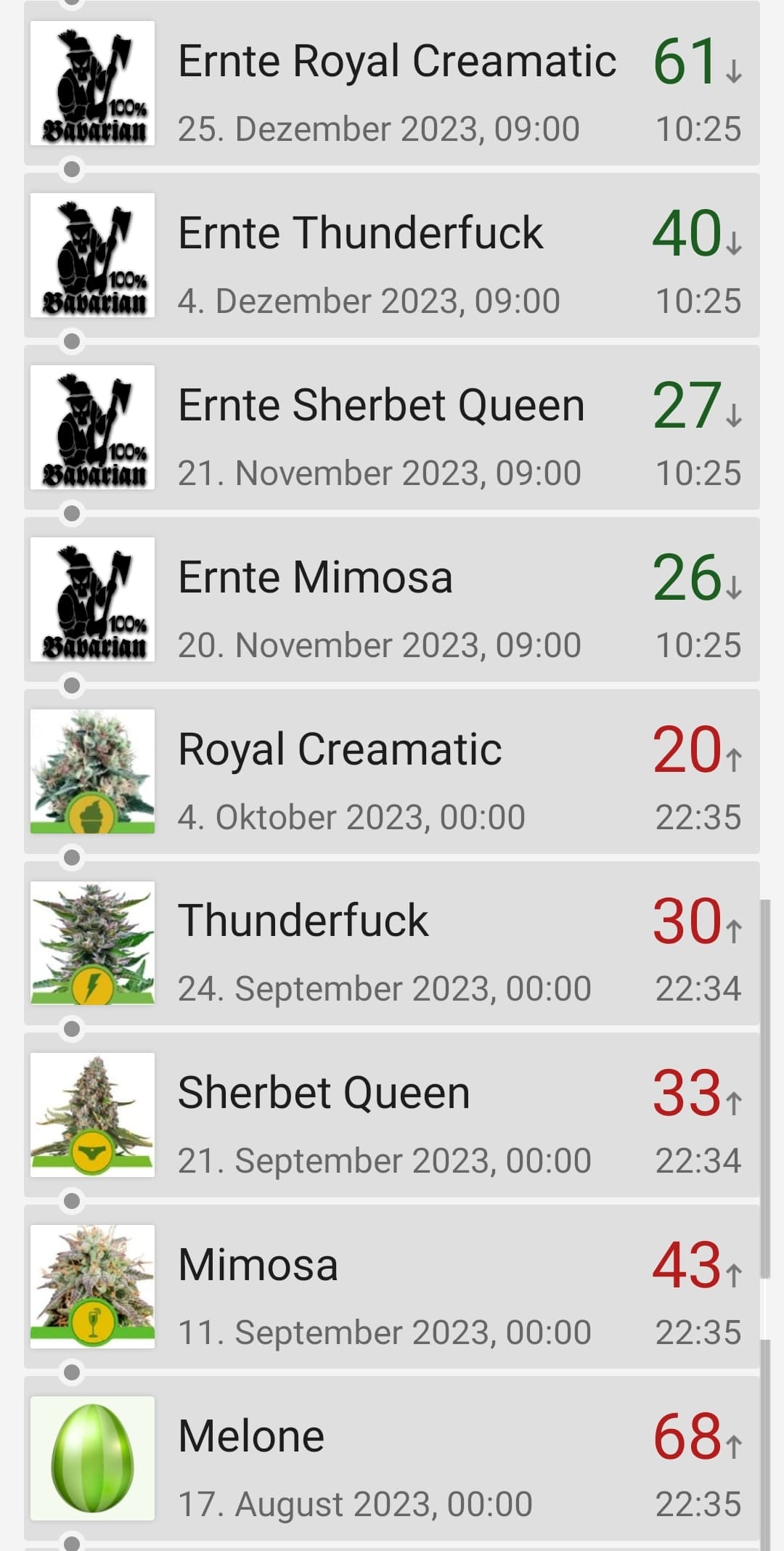Viewport: 784px width, 1551px height.
Task: View the Ernte Mimosa event
Action: (392, 599)
